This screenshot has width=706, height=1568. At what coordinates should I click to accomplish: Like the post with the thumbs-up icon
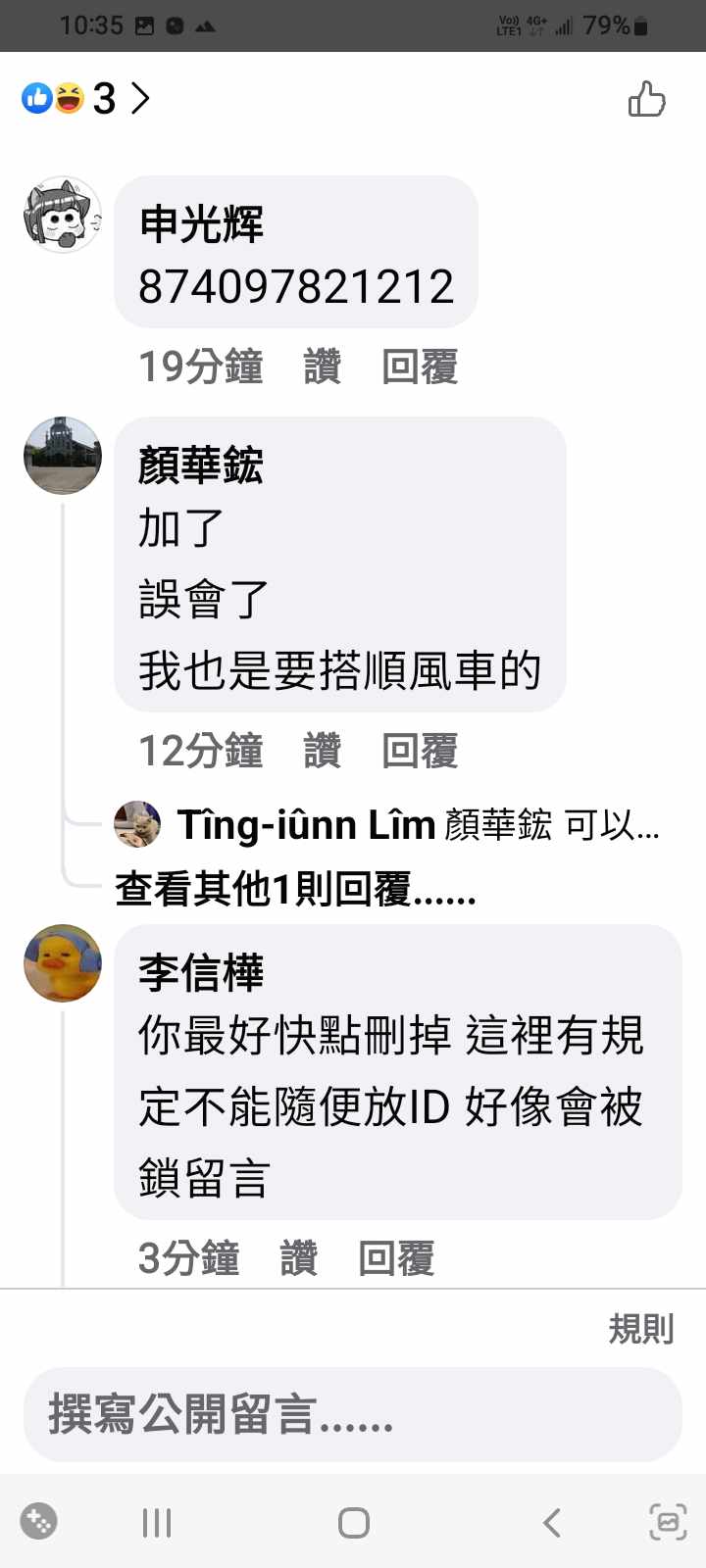[647, 99]
